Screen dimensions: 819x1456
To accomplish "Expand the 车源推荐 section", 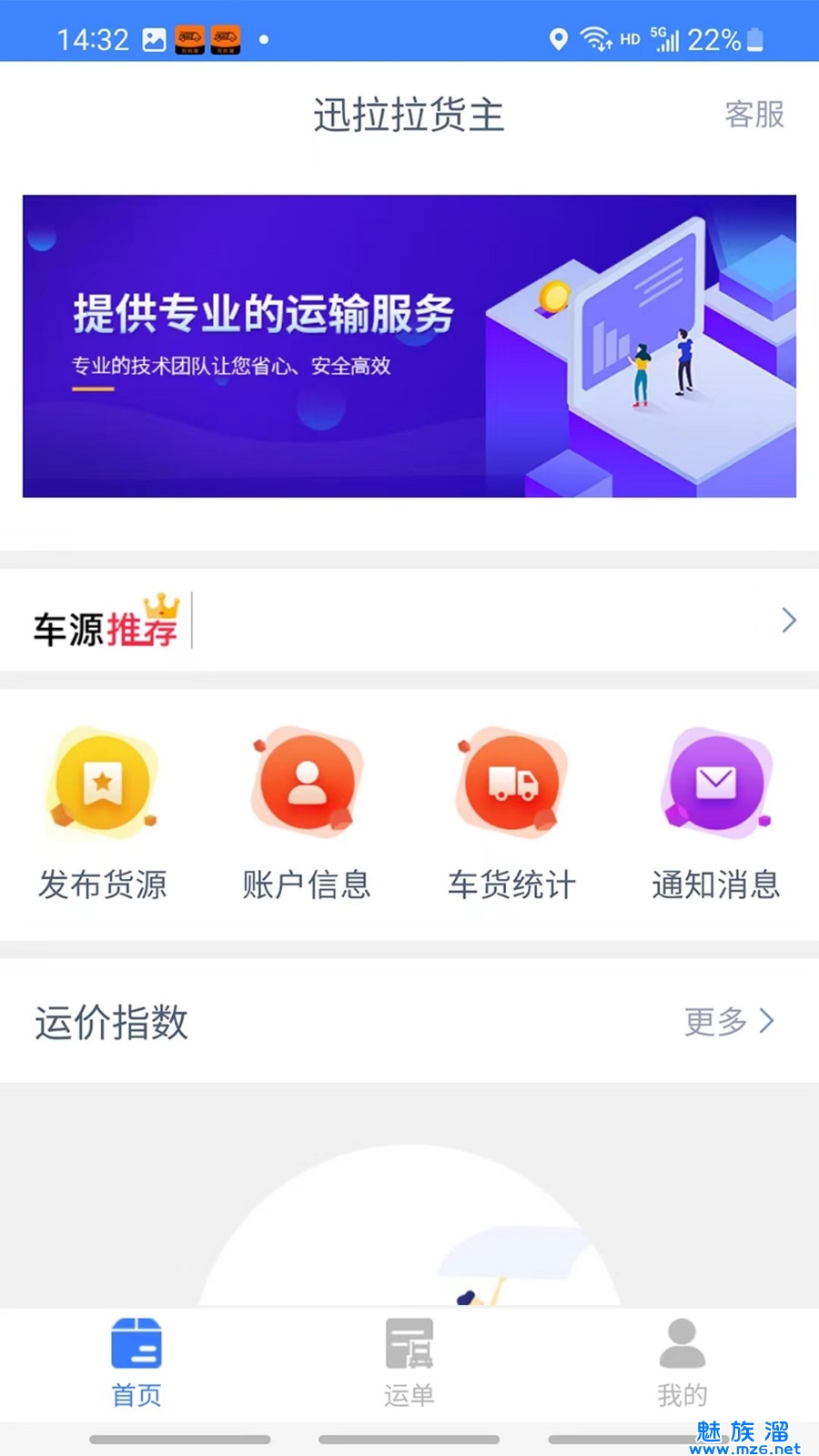I will click(x=788, y=621).
